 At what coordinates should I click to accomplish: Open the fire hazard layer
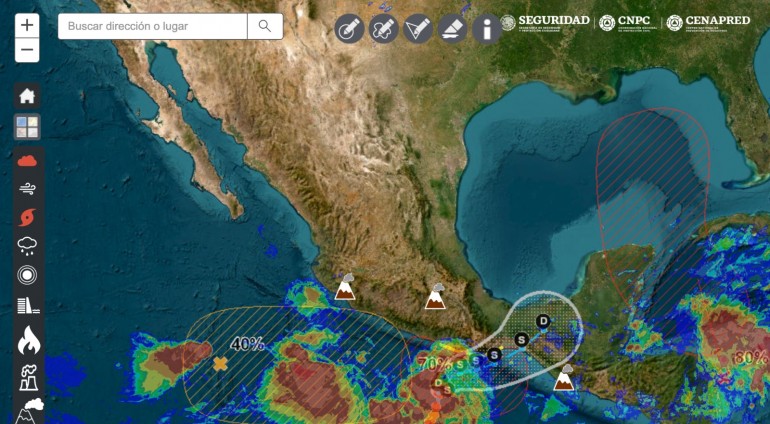[x=27, y=341]
